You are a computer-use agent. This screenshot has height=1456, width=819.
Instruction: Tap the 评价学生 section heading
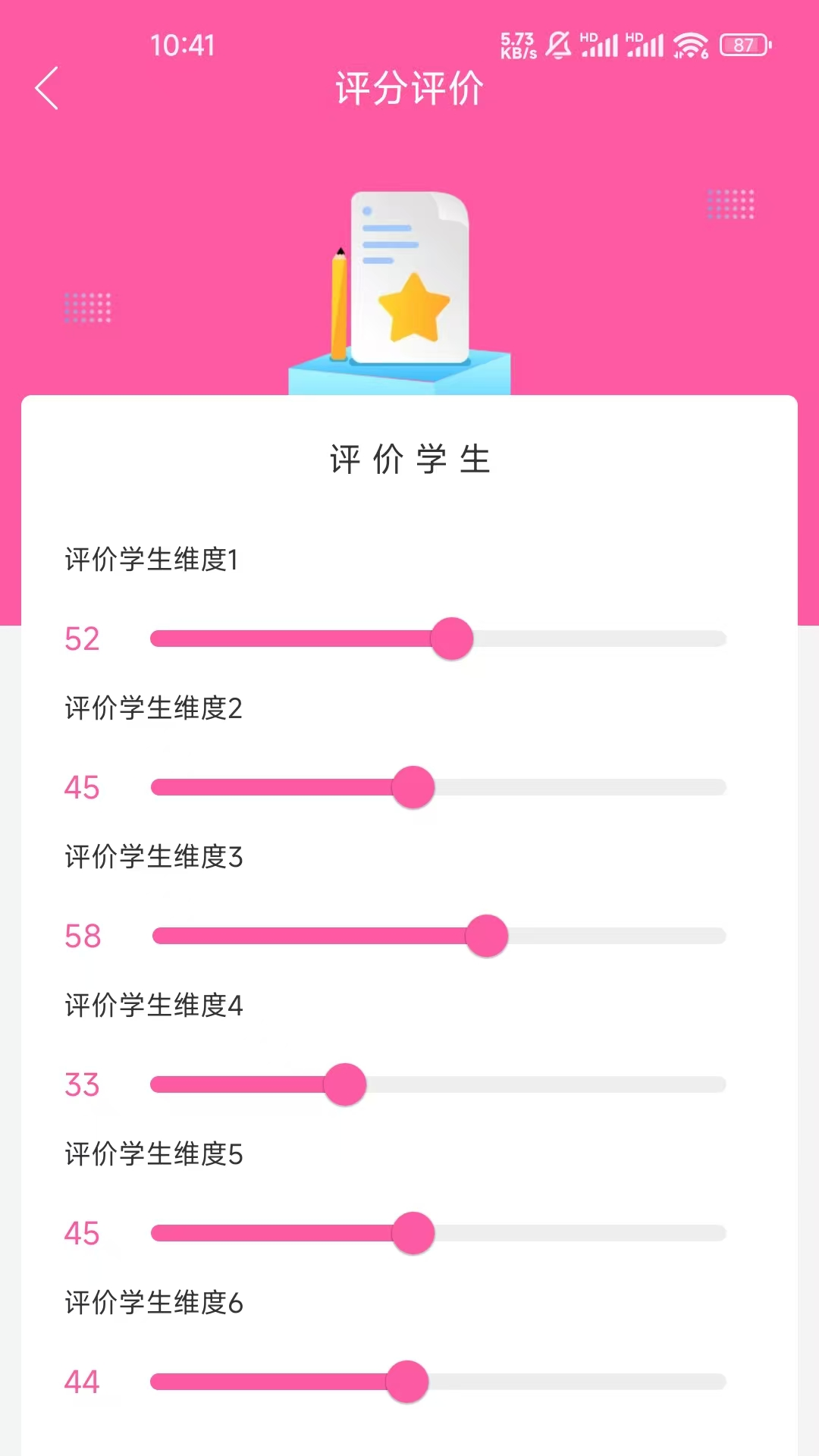click(x=409, y=458)
